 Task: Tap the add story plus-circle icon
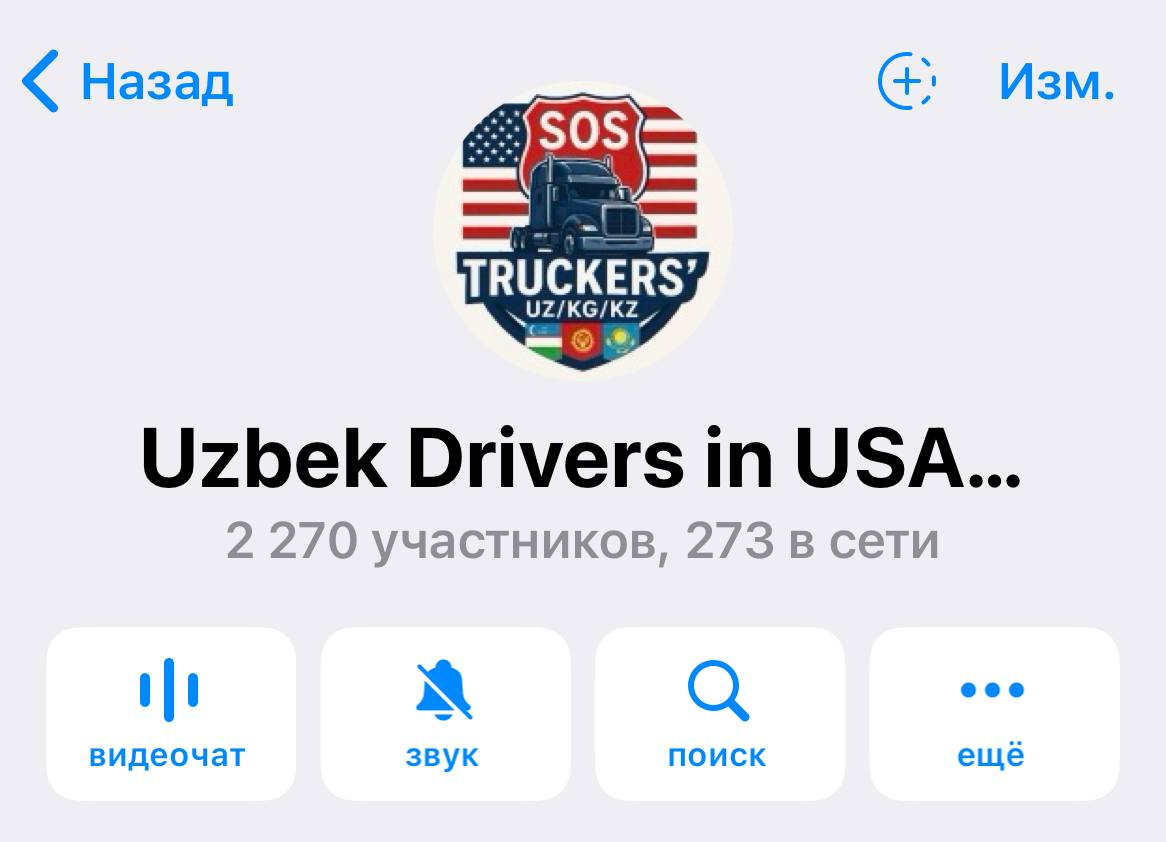tap(906, 82)
